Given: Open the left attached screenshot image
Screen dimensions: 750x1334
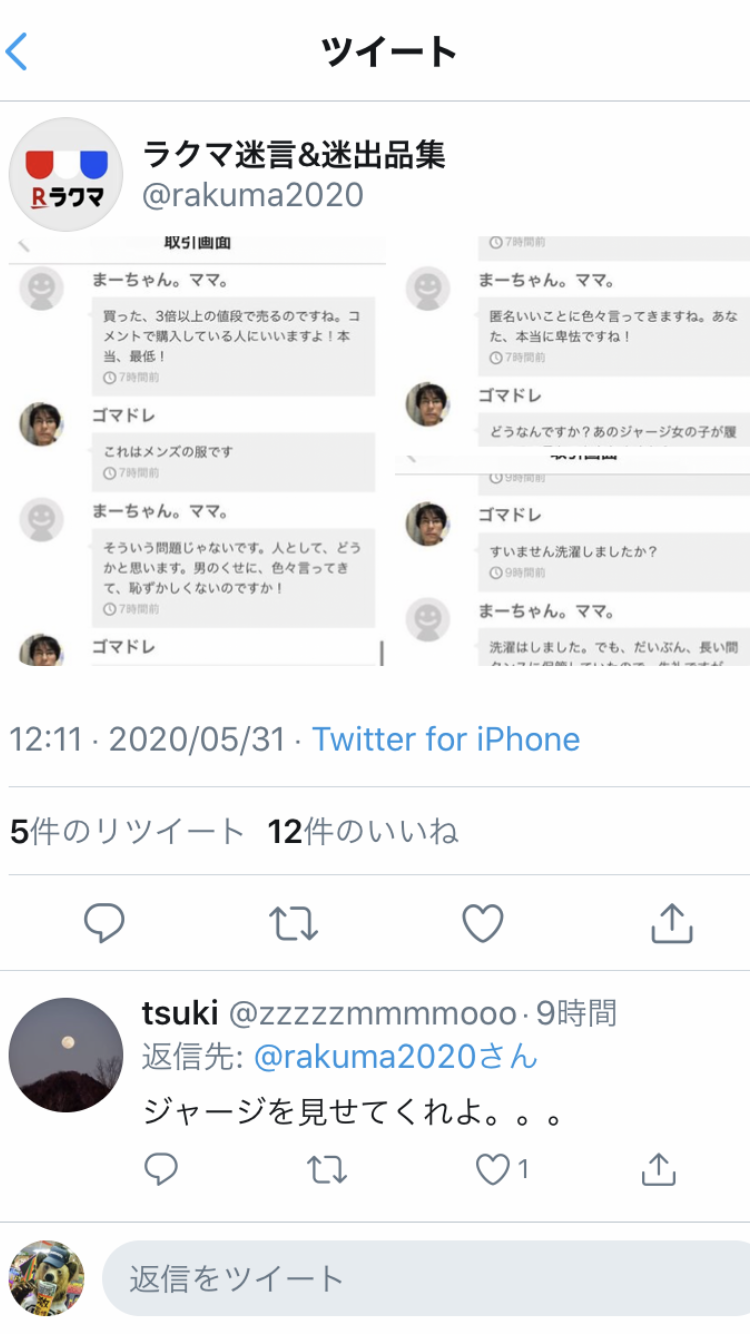Looking at the screenshot, I should (197, 450).
